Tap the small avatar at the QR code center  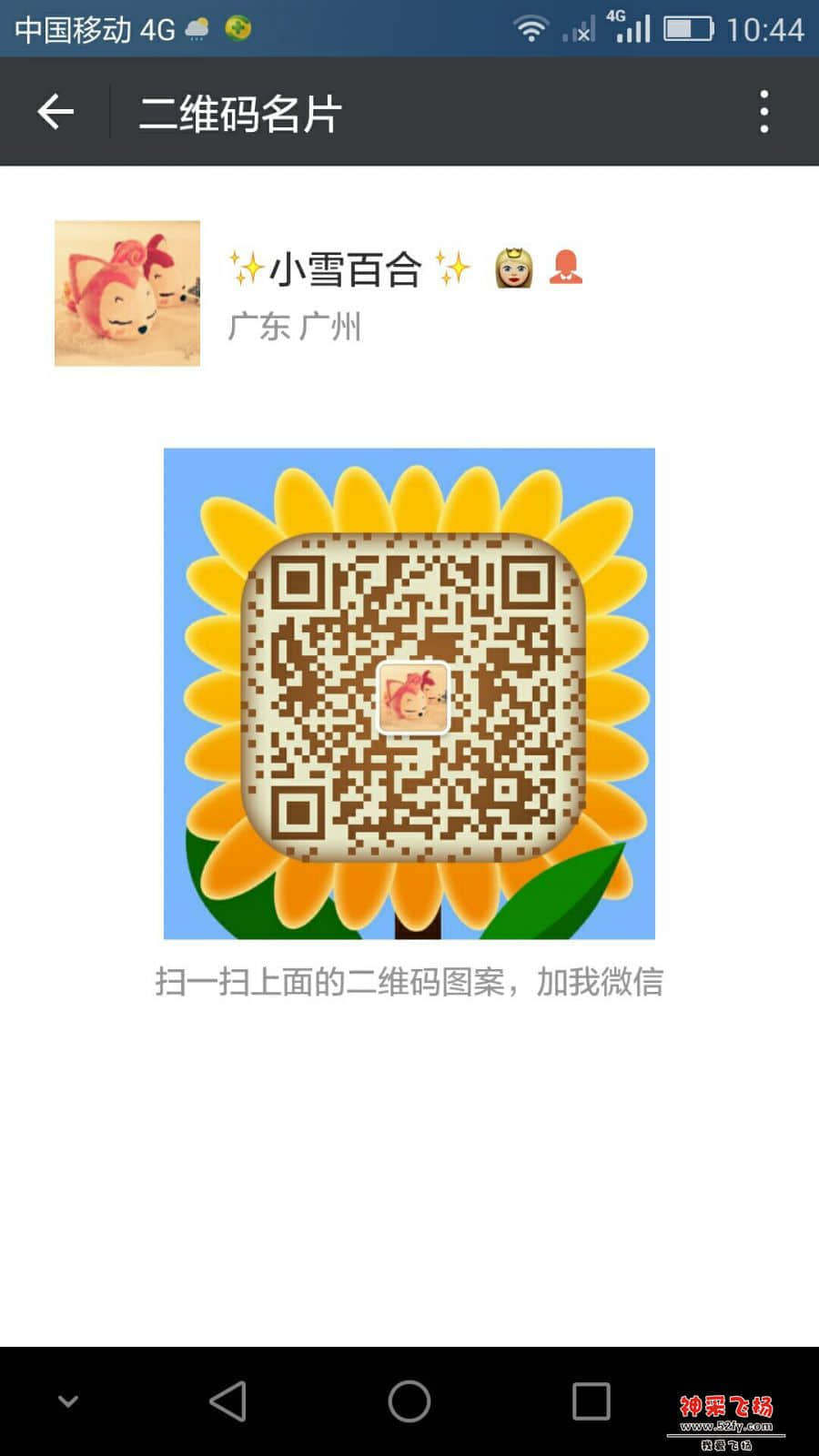point(414,699)
